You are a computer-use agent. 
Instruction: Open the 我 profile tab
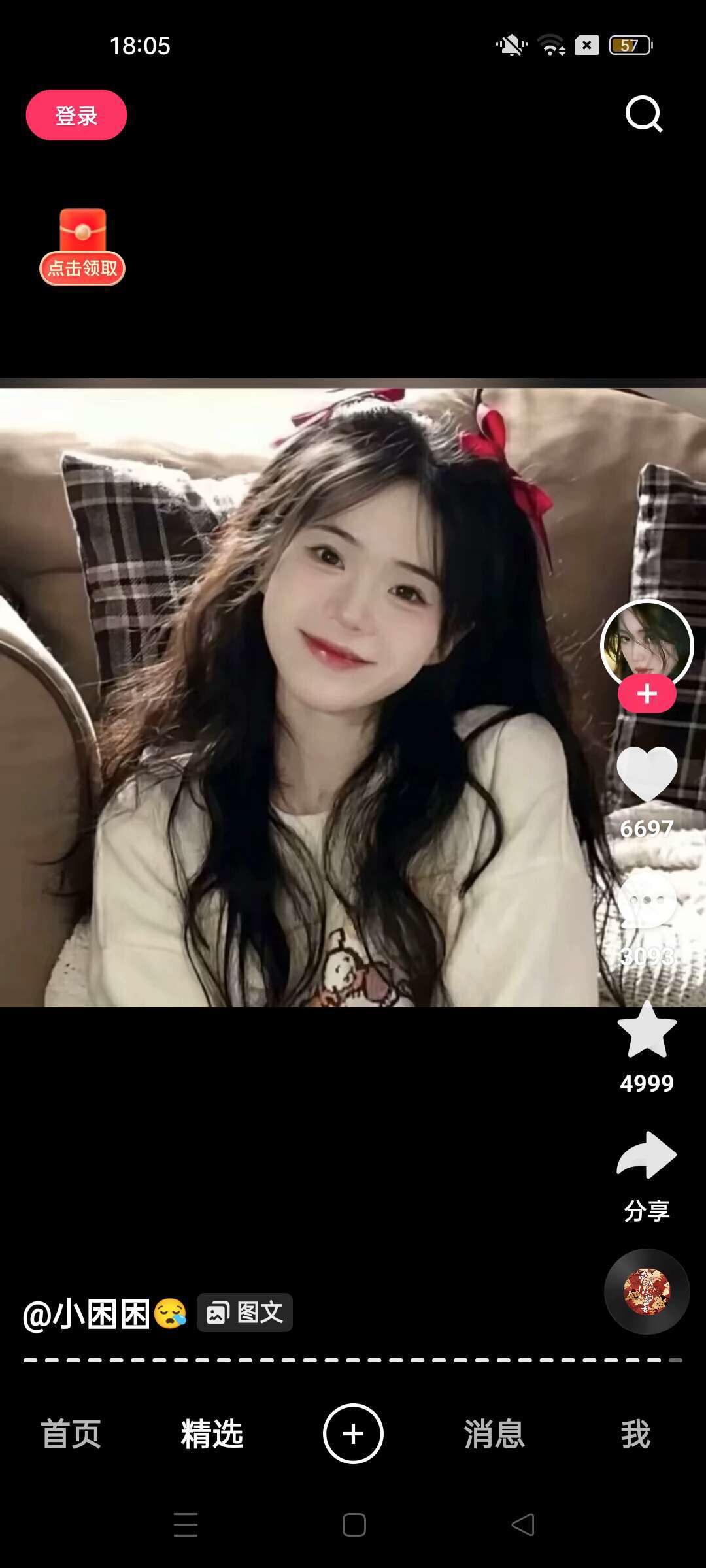point(635,1434)
